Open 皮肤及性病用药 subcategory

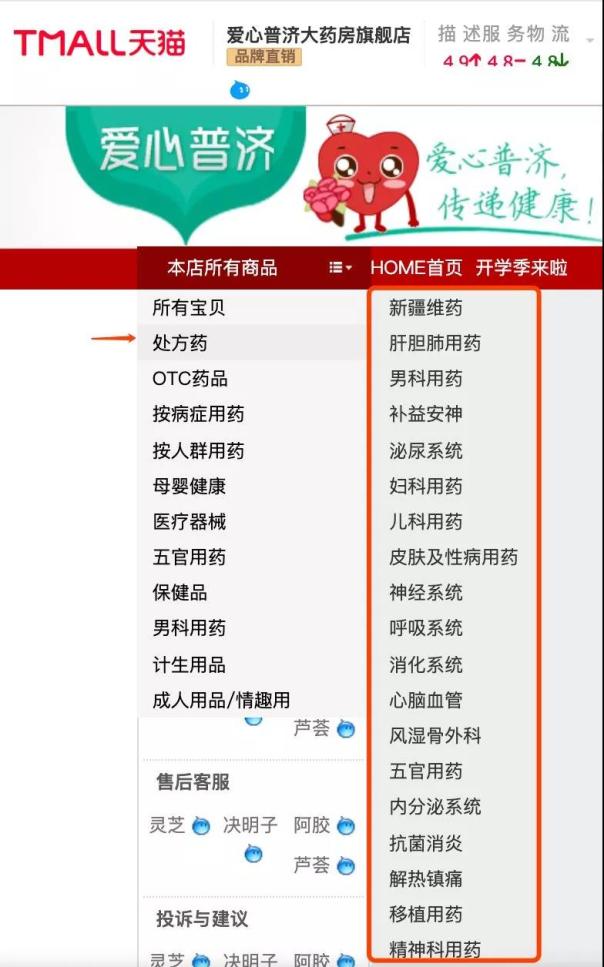pos(453,557)
